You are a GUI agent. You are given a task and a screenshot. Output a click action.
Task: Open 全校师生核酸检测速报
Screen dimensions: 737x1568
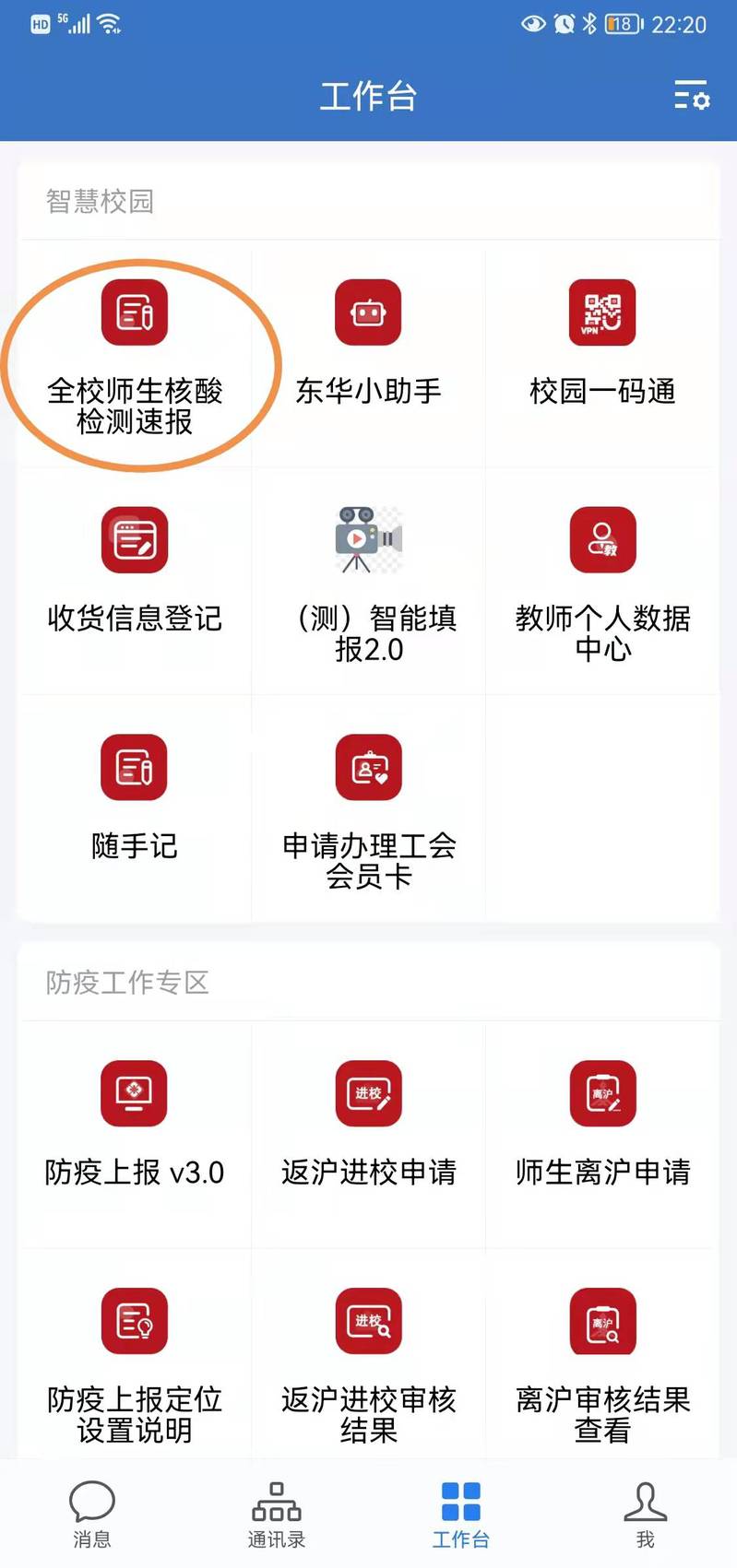point(135,356)
